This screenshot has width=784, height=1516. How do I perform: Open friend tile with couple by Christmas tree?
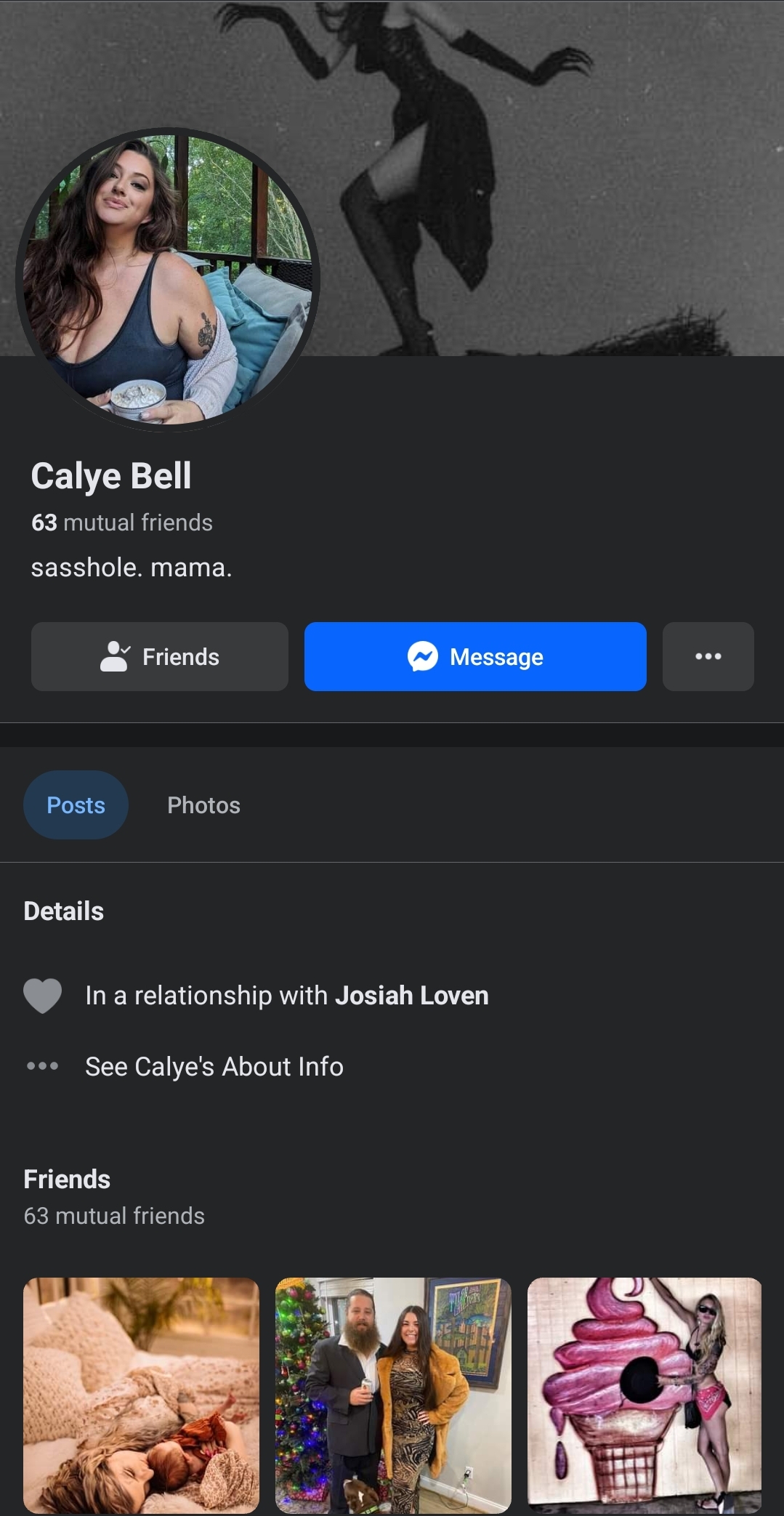pyautogui.click(x=393, y=1395)
